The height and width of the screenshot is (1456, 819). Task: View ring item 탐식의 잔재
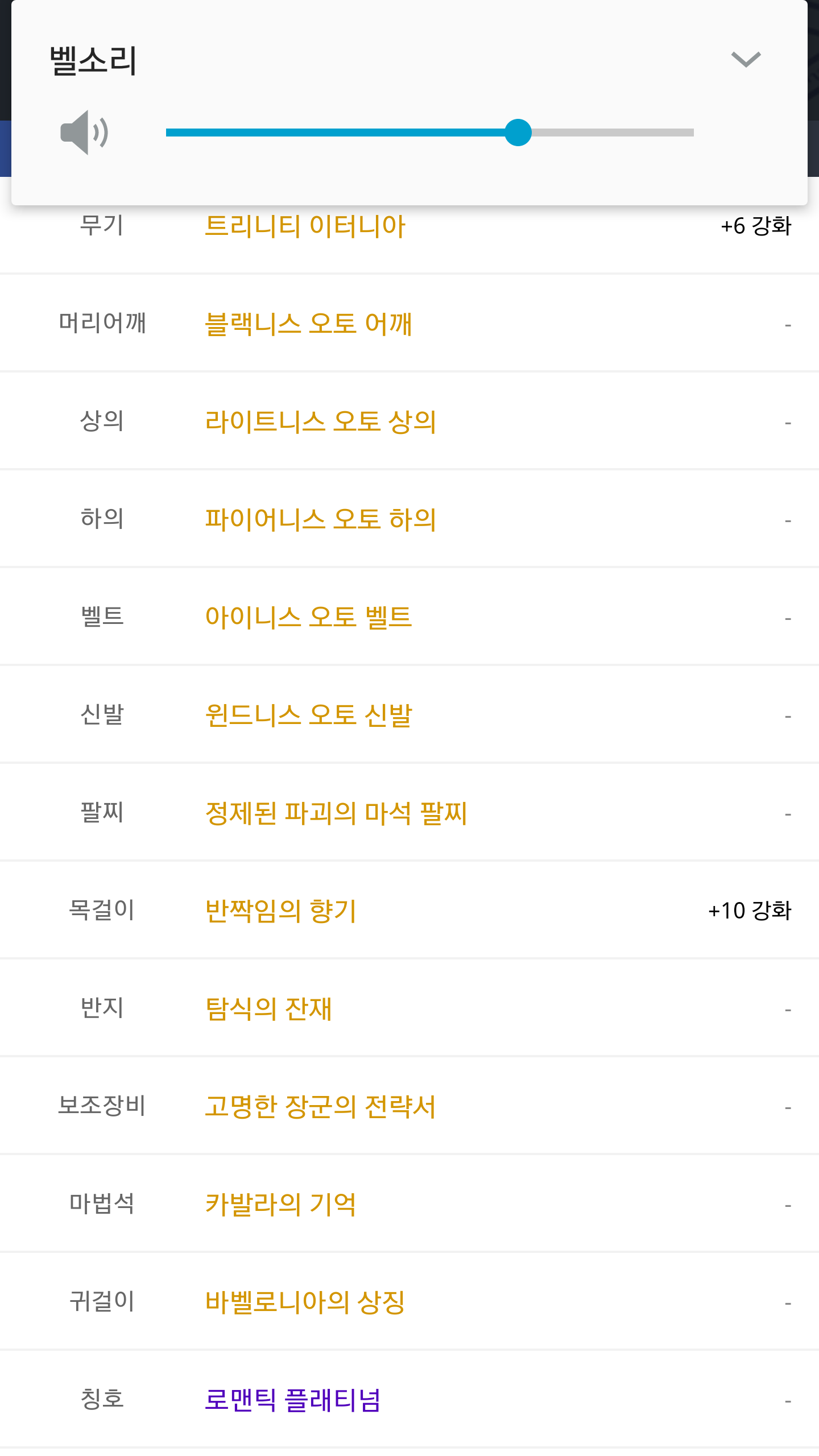coord(268,1009)
